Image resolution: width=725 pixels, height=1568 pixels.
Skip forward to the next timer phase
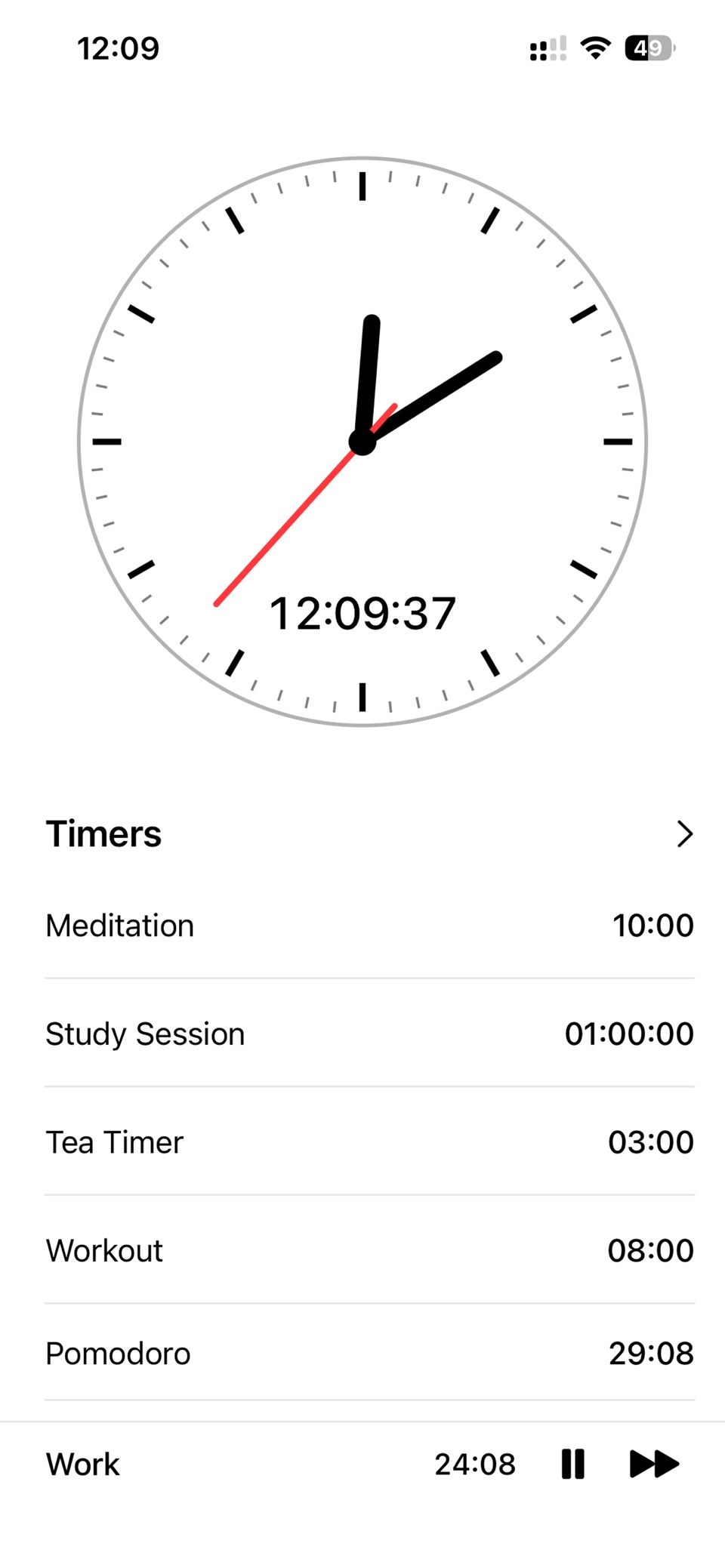(654, 1464)
